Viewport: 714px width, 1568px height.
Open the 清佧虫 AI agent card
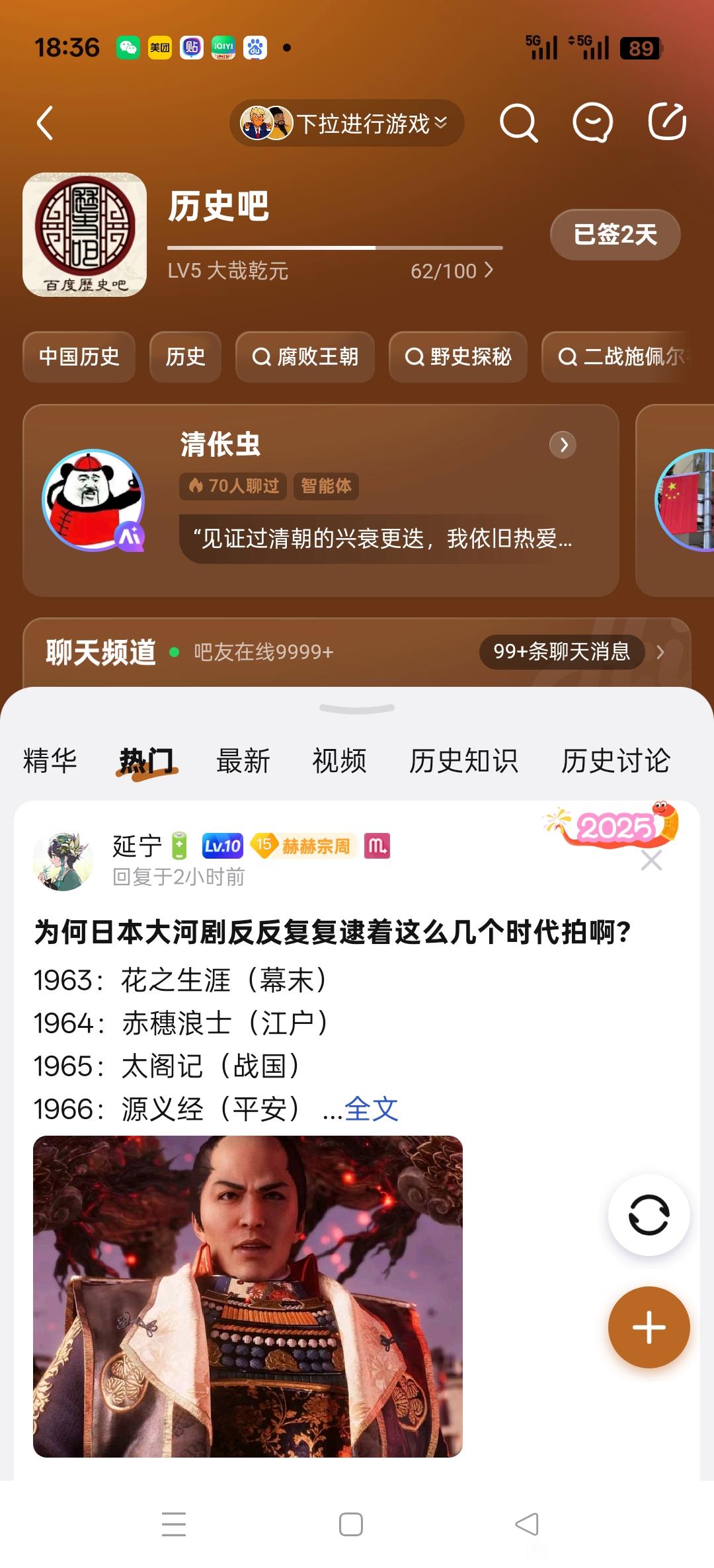coord(321,500)
